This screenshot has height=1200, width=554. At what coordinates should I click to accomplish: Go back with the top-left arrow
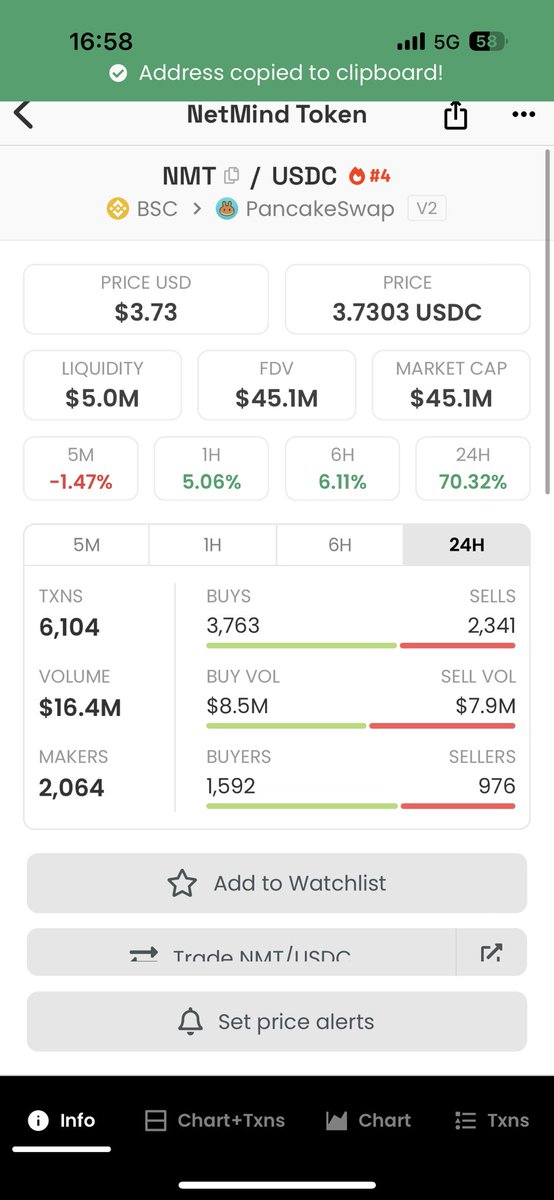pos(24,114)
